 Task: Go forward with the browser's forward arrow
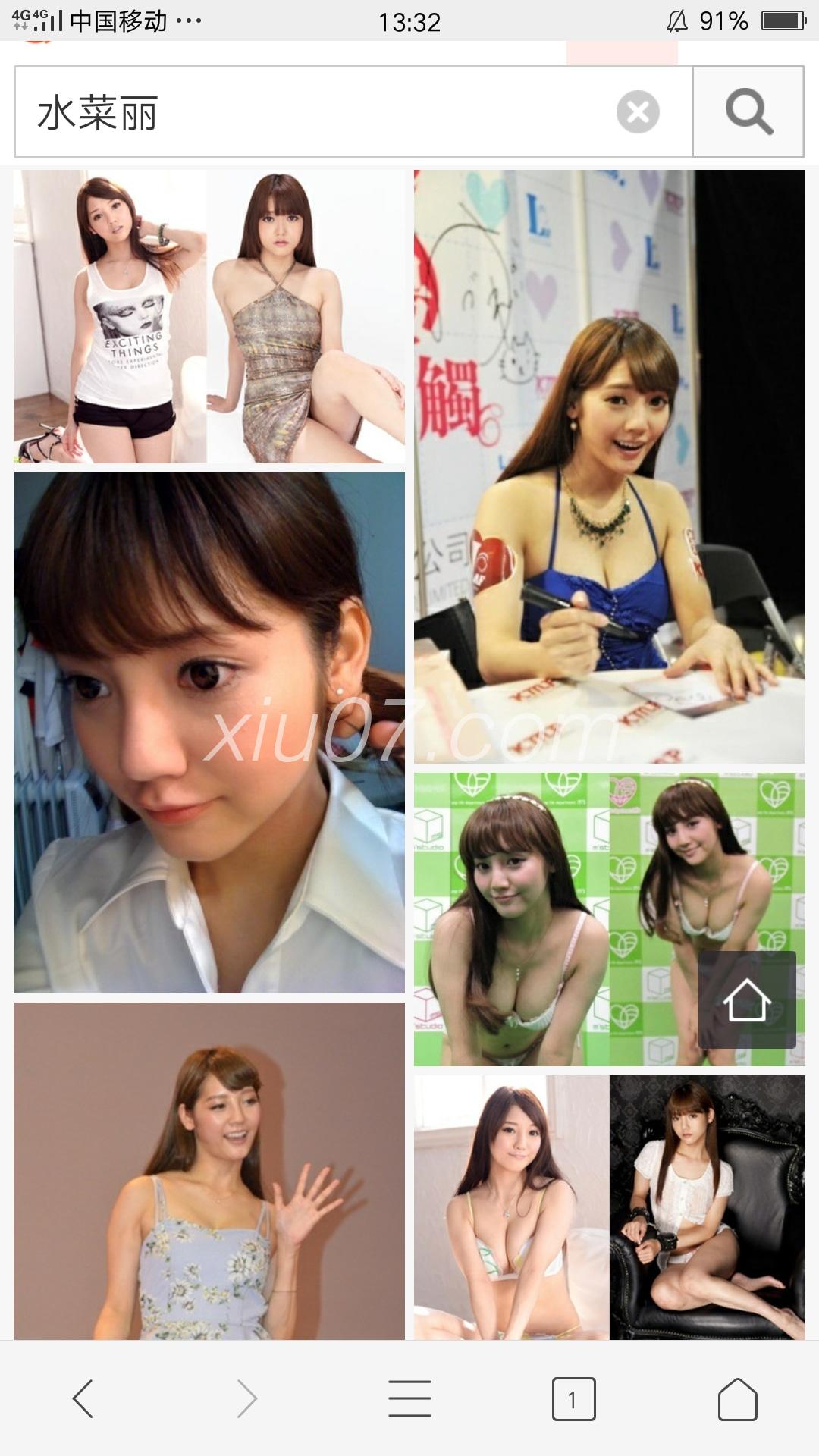coord(246,1398)
